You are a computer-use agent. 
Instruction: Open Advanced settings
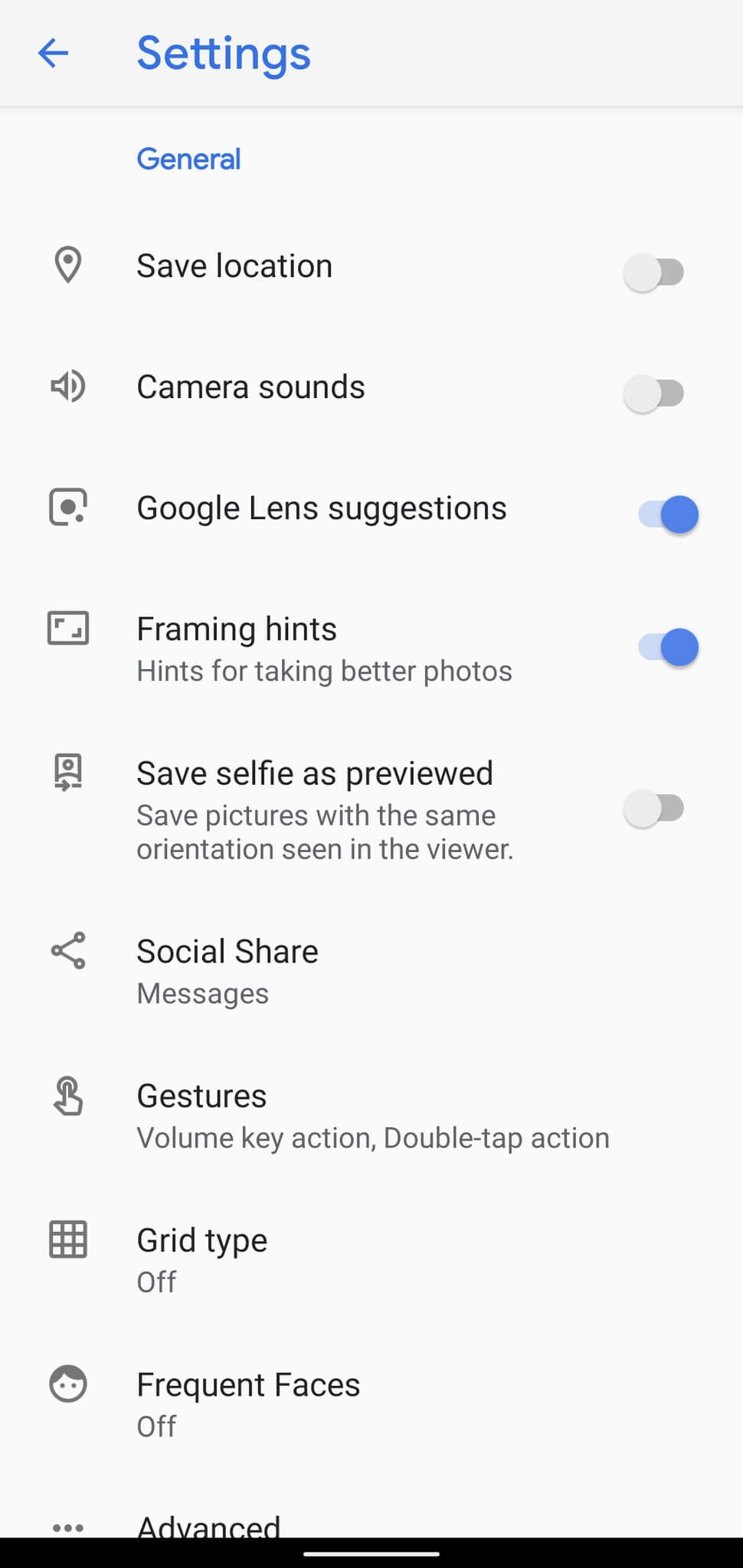(208, 1525)
